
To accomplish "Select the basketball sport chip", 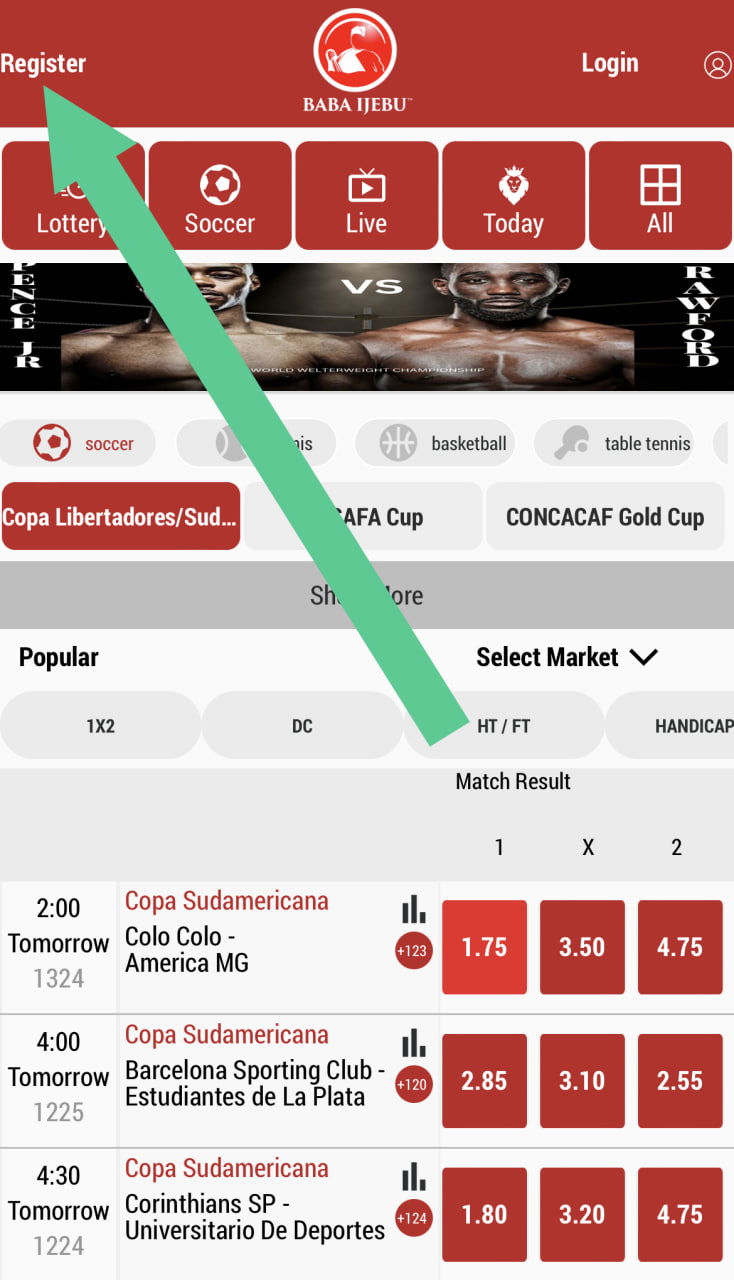I will coord(435,443).
